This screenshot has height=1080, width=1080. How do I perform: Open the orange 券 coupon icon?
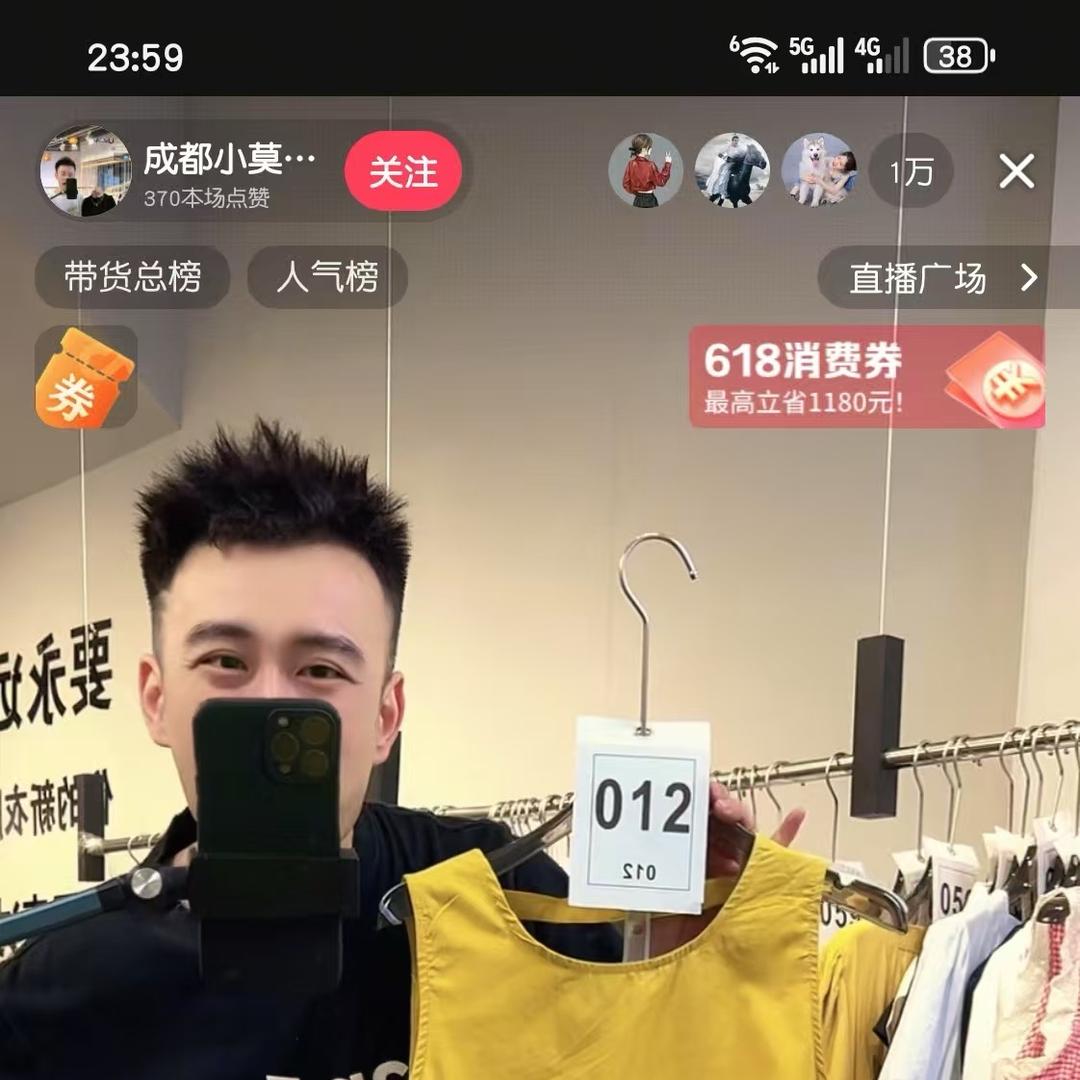pos(85,377)
